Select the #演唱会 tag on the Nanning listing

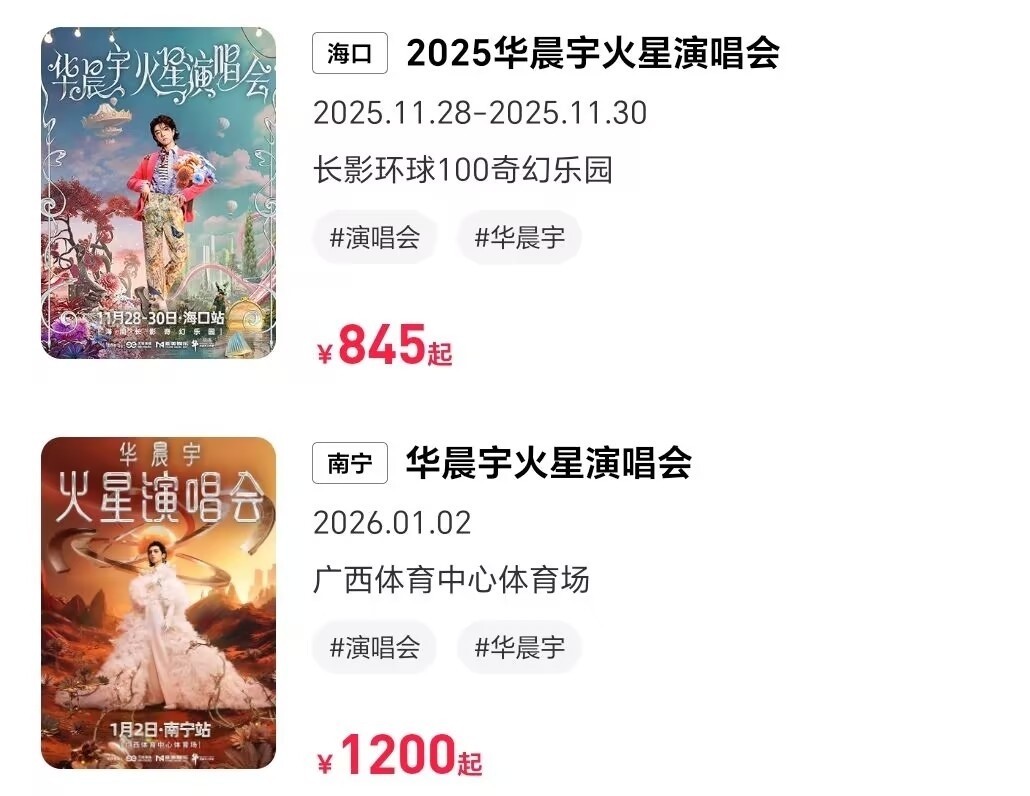(375, 647)
